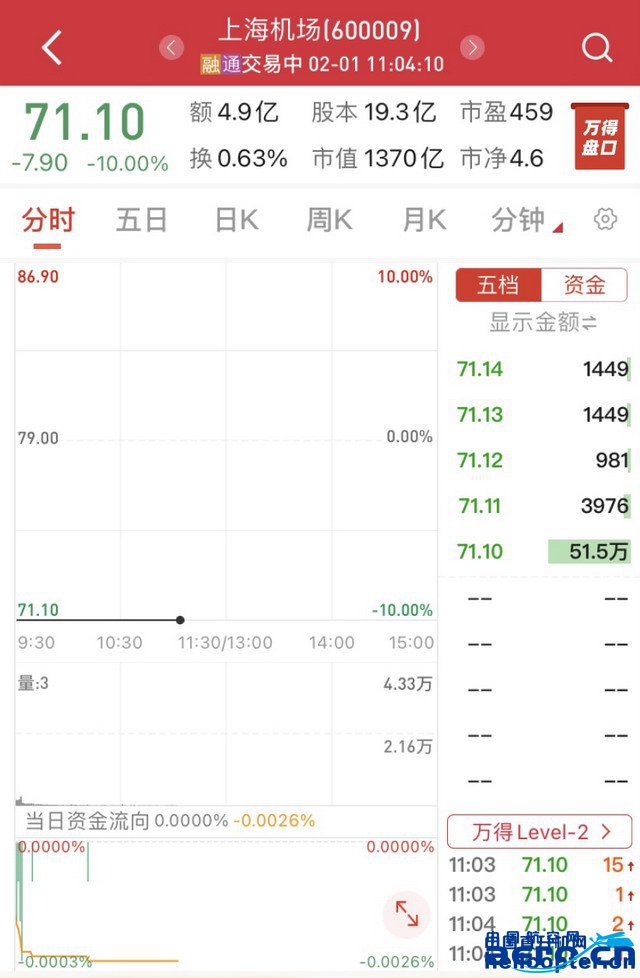
Task: Go back using the header arrow
Action: point(52,47)
